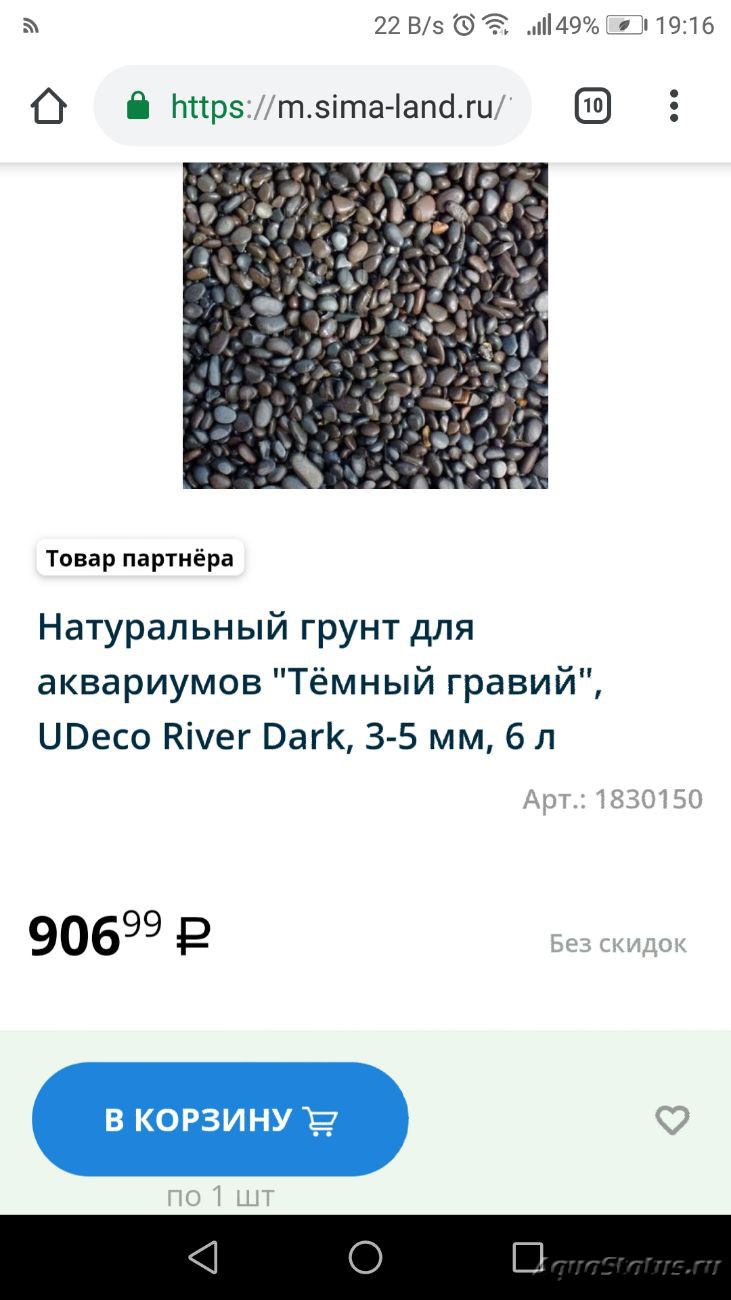Open recent apps from the navigation bar

(527, 1257)
